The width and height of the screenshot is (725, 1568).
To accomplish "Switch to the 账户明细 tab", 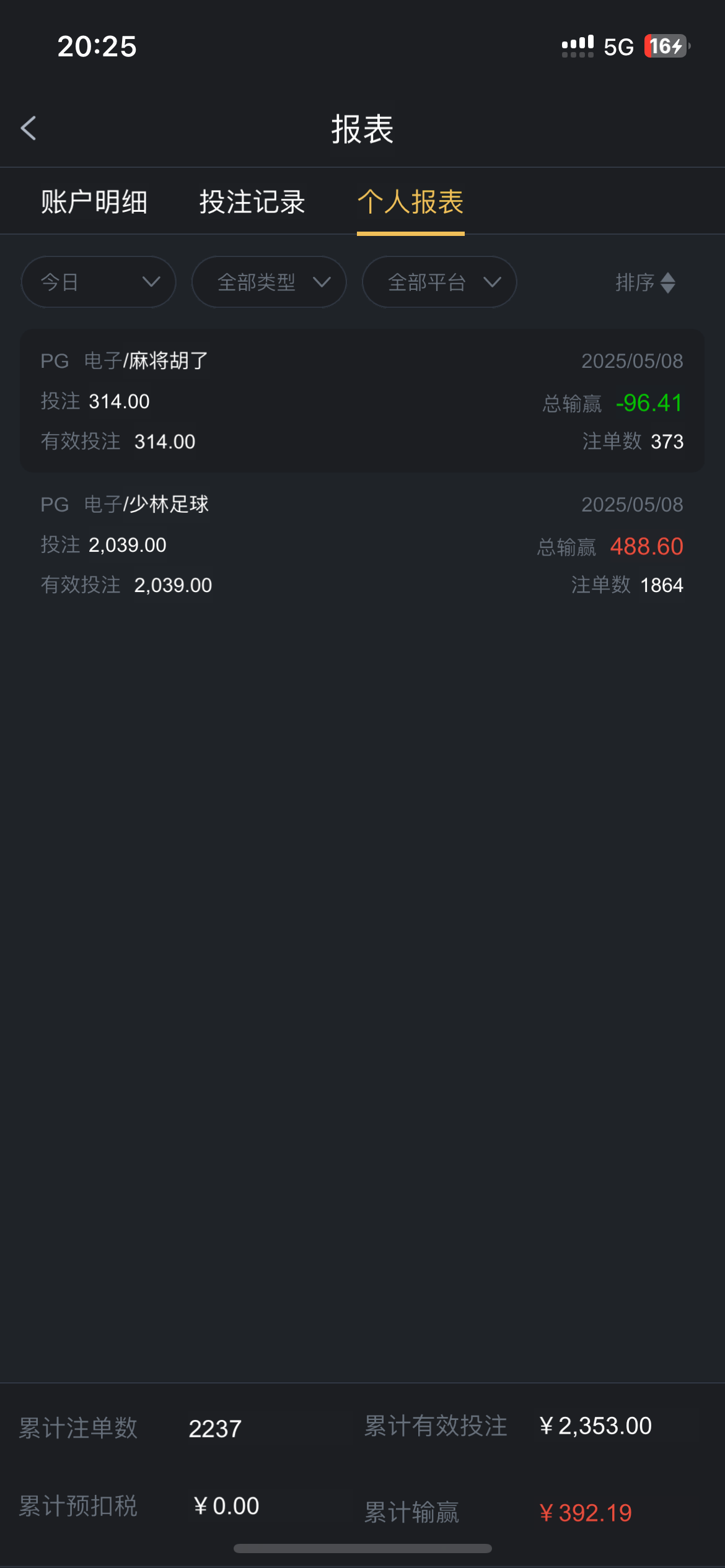I will pyautogui.click(x=94, y=202).
